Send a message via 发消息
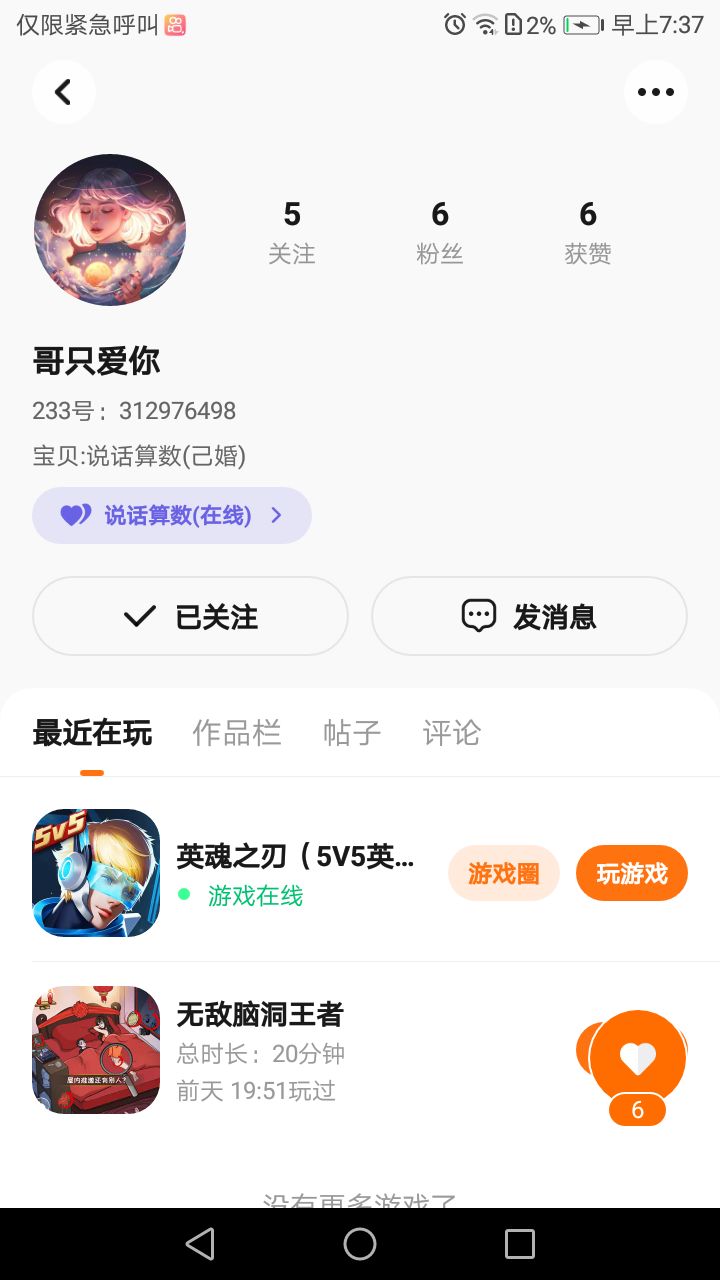Image resolution: width=720 pixels, height=1280 pixels. coord(529,616)
